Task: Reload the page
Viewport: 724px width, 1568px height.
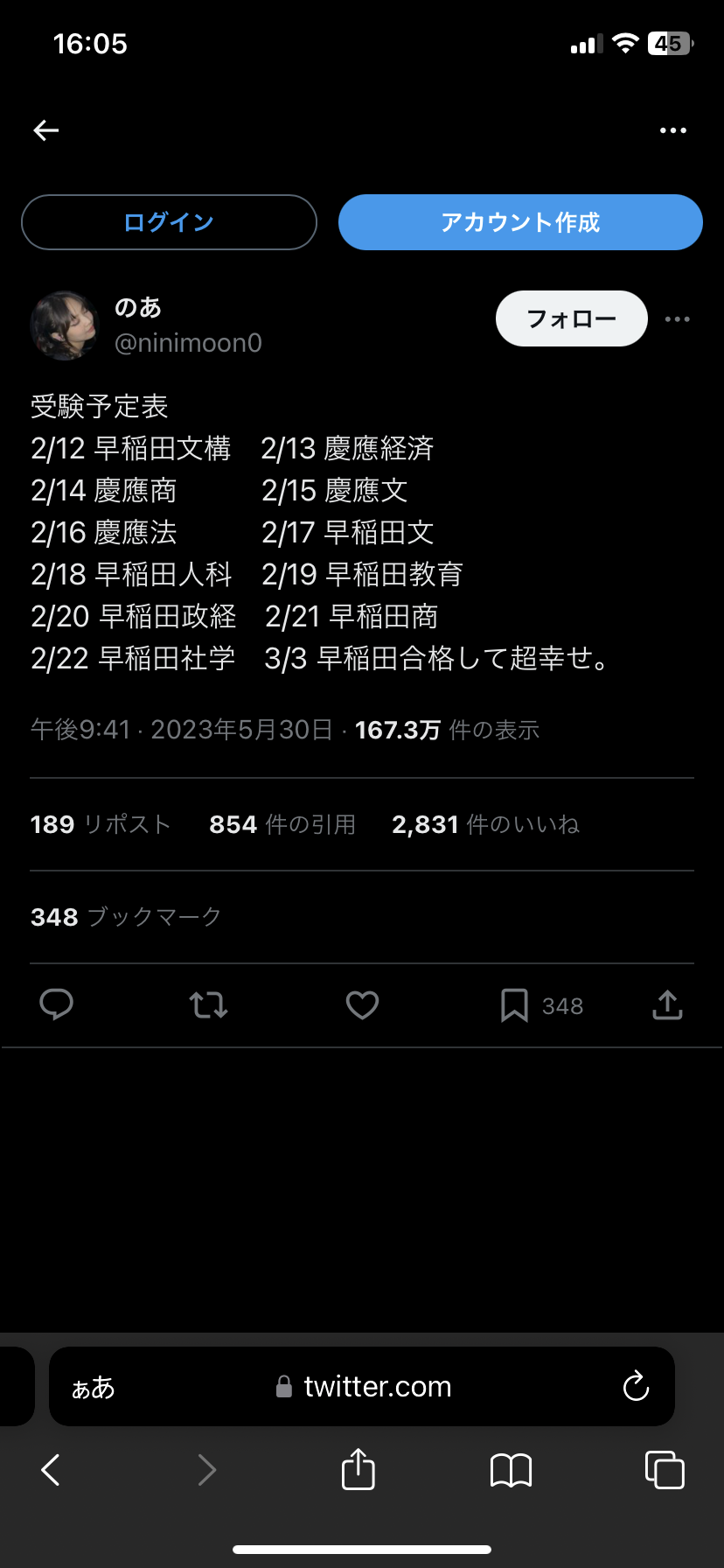Action: click(636, 1386)
